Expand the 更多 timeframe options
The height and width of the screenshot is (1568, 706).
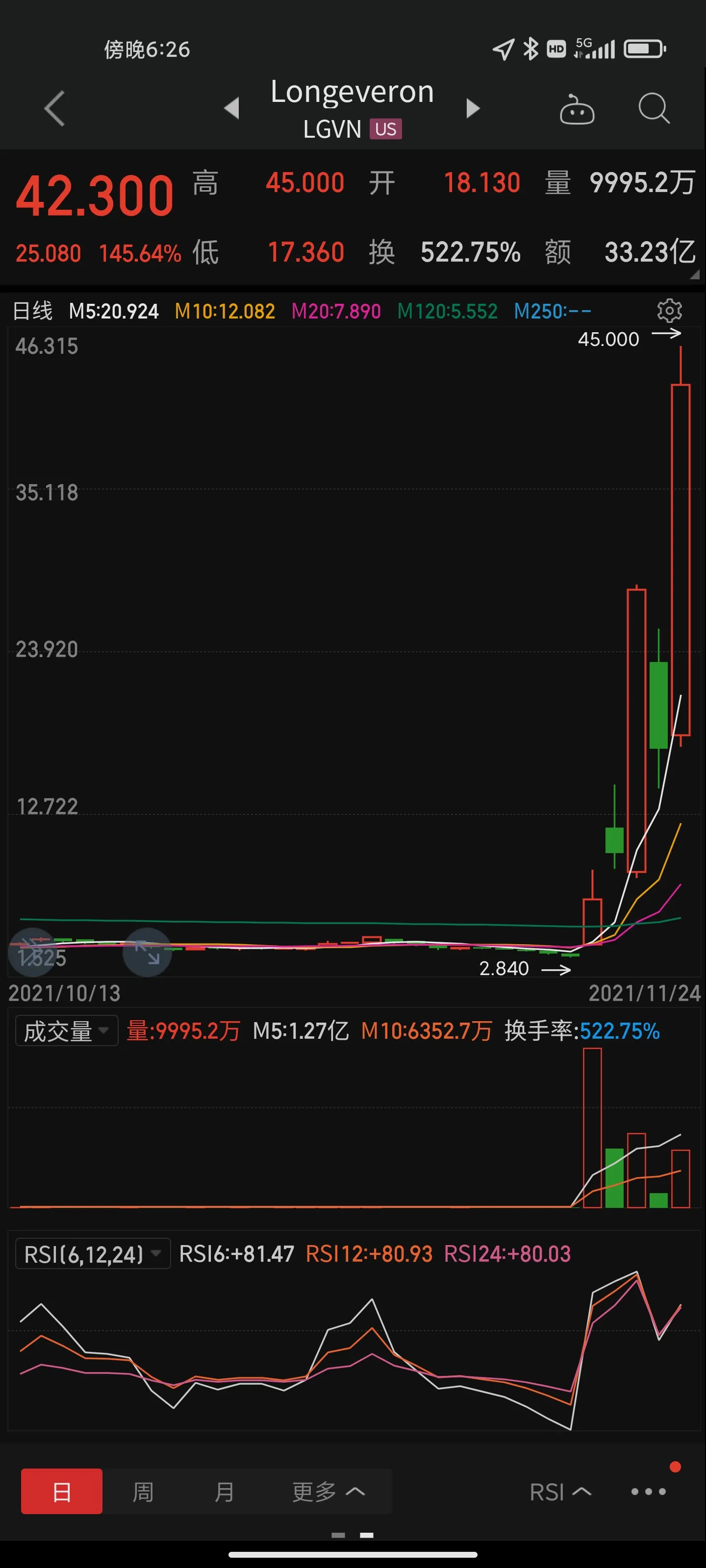click(x=328, y=1491)
